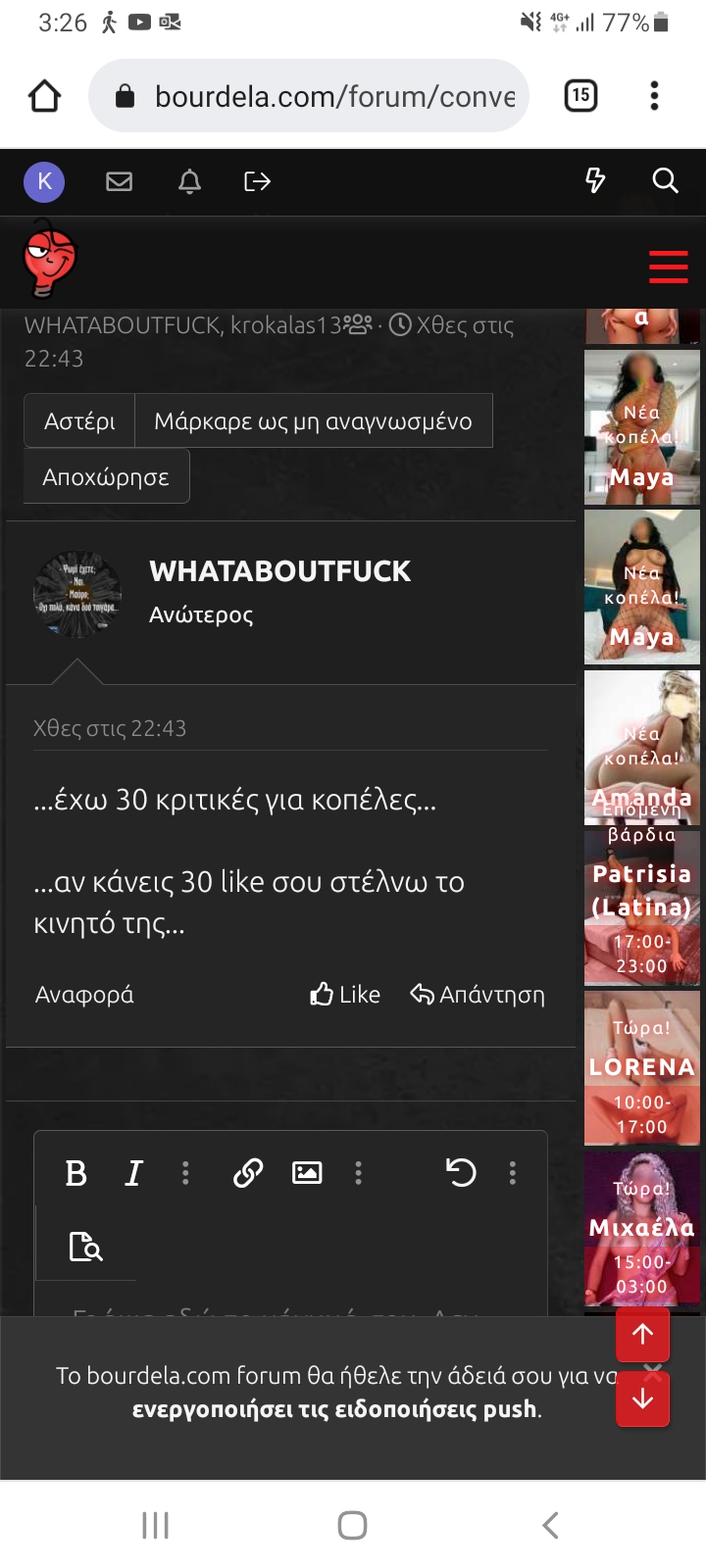706x1568 pixels.
Task: Open WHATABOUTFUCK's profile
Action: 279,571
